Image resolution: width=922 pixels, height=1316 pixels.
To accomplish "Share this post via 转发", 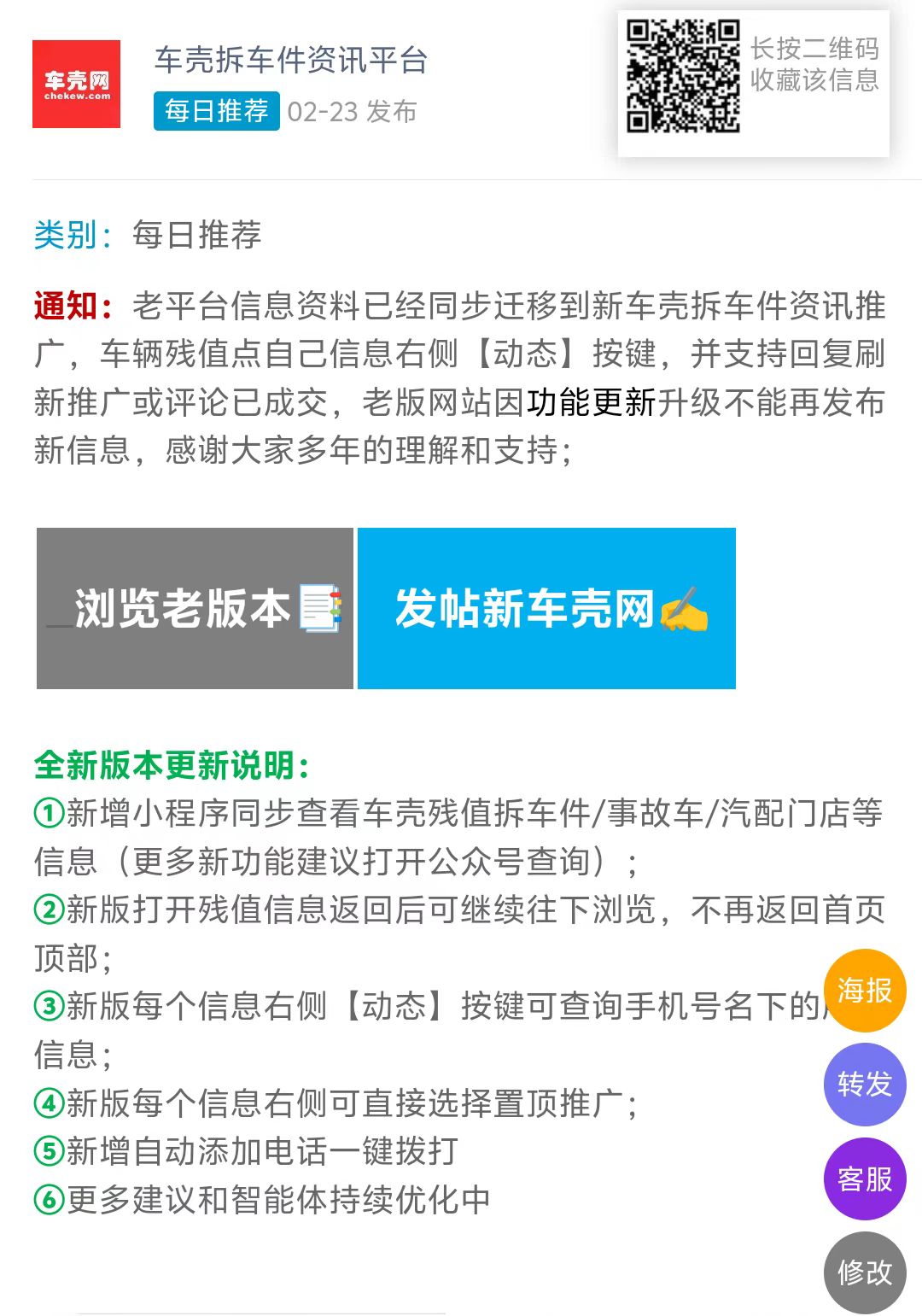I will [x=864, y=1085].
